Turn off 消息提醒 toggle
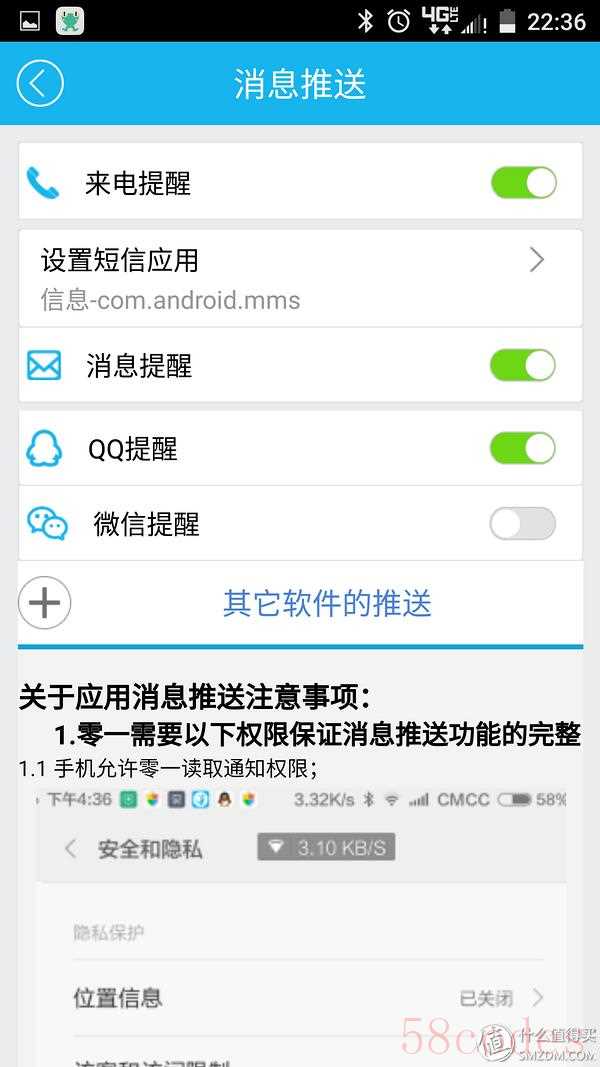600x1067 pixels. (523, 366)
